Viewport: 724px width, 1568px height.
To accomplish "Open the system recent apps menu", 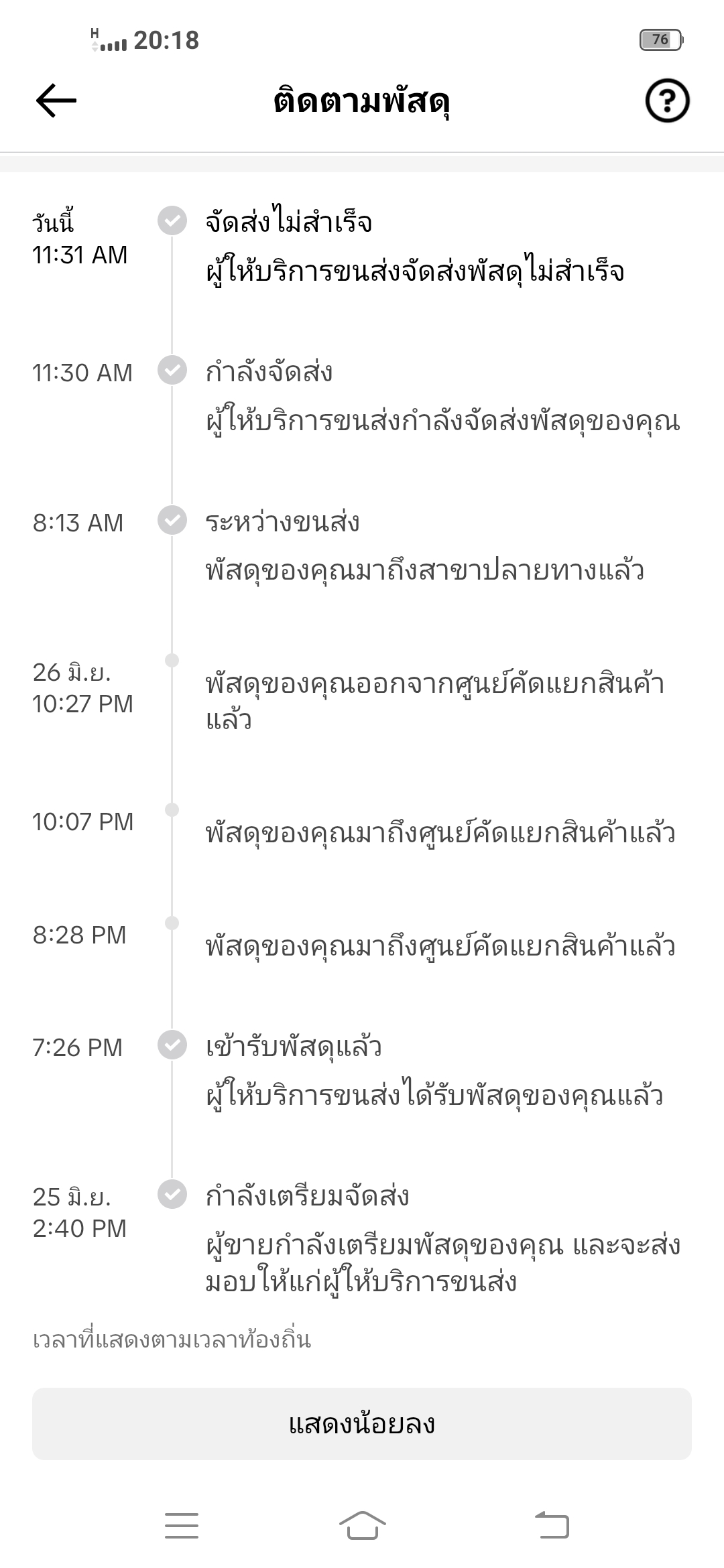I will pos(182,1525).
